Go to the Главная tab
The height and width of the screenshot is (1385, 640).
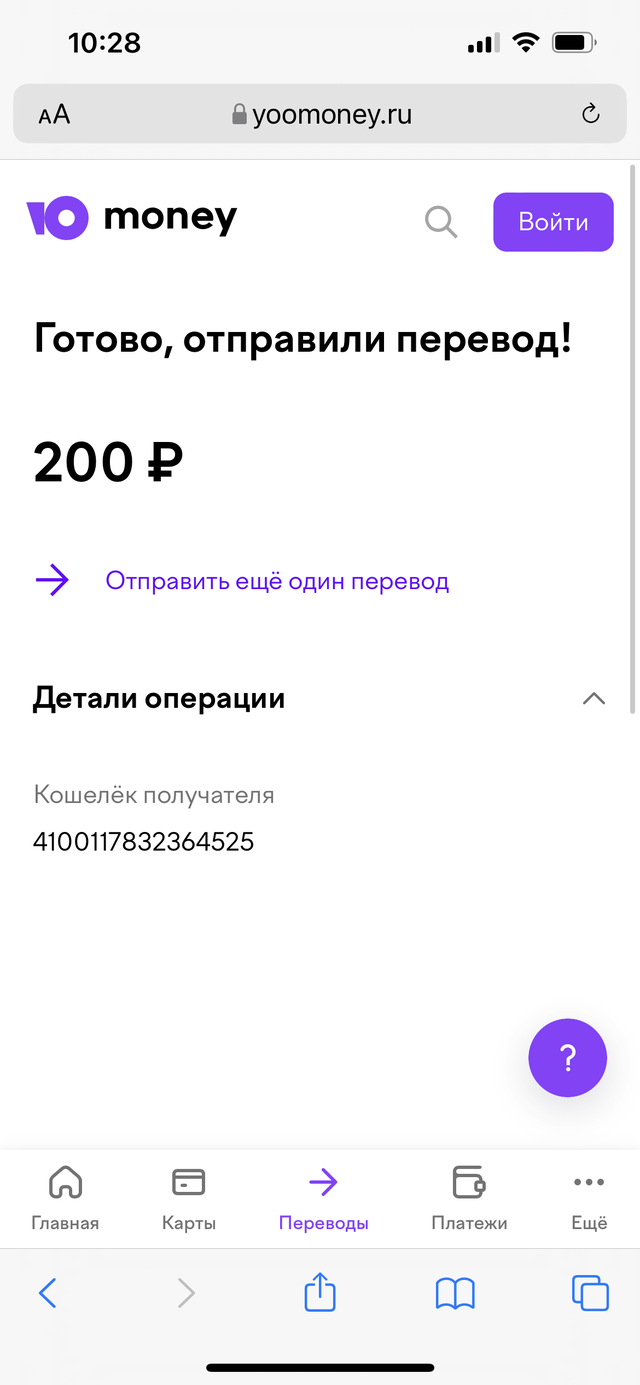(x=65, y=1198)
